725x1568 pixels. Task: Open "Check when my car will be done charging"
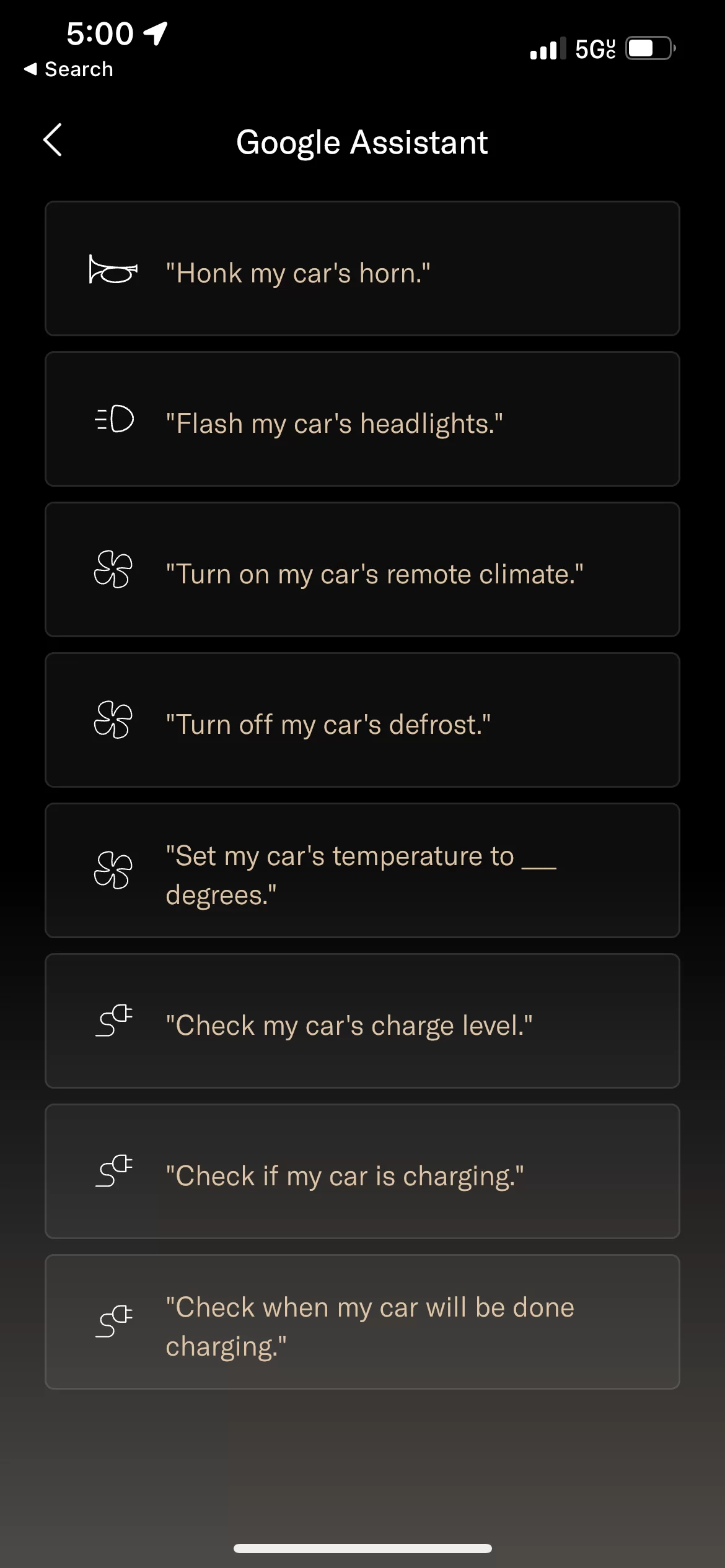[362, 1322]
